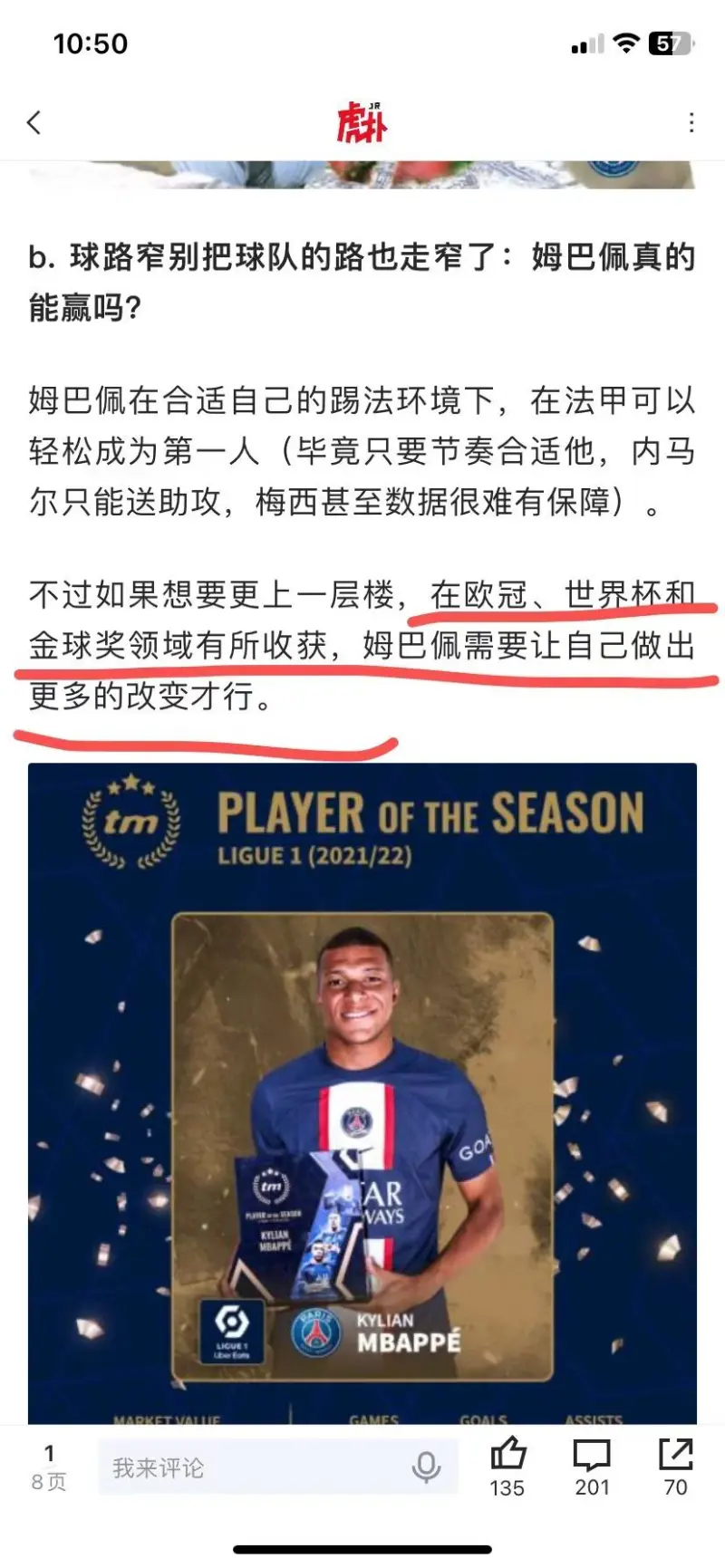Open the three-dot overflow menu
This screenshot has width=725, height=1568.
pyautogui.click(x=691, y=122)
